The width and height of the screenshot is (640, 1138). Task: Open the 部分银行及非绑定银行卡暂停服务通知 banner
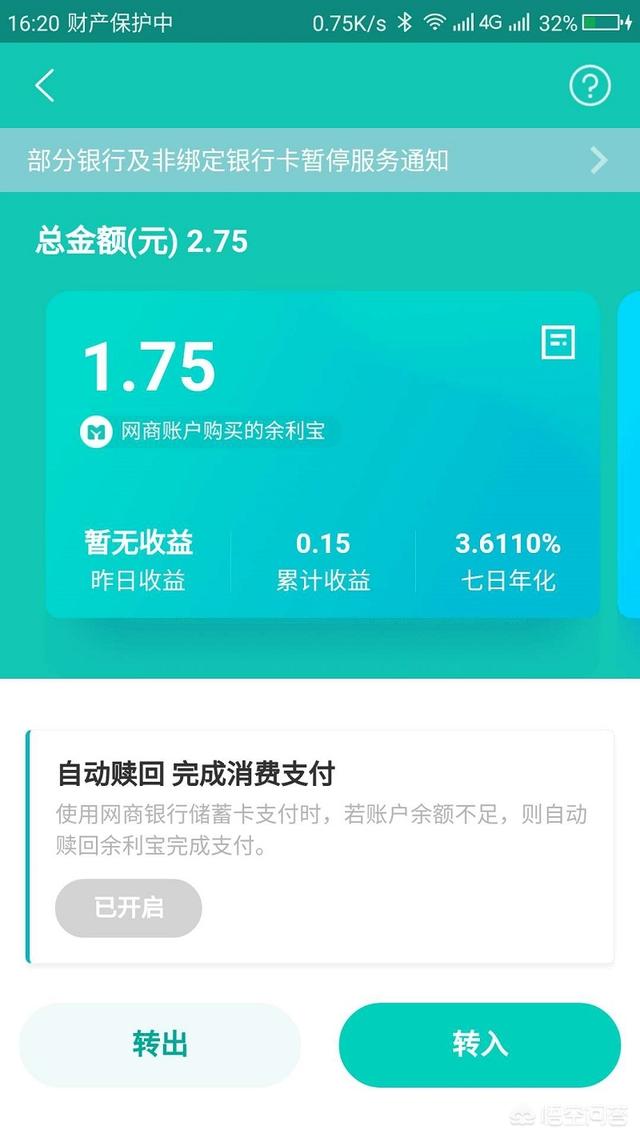point(320,160)
